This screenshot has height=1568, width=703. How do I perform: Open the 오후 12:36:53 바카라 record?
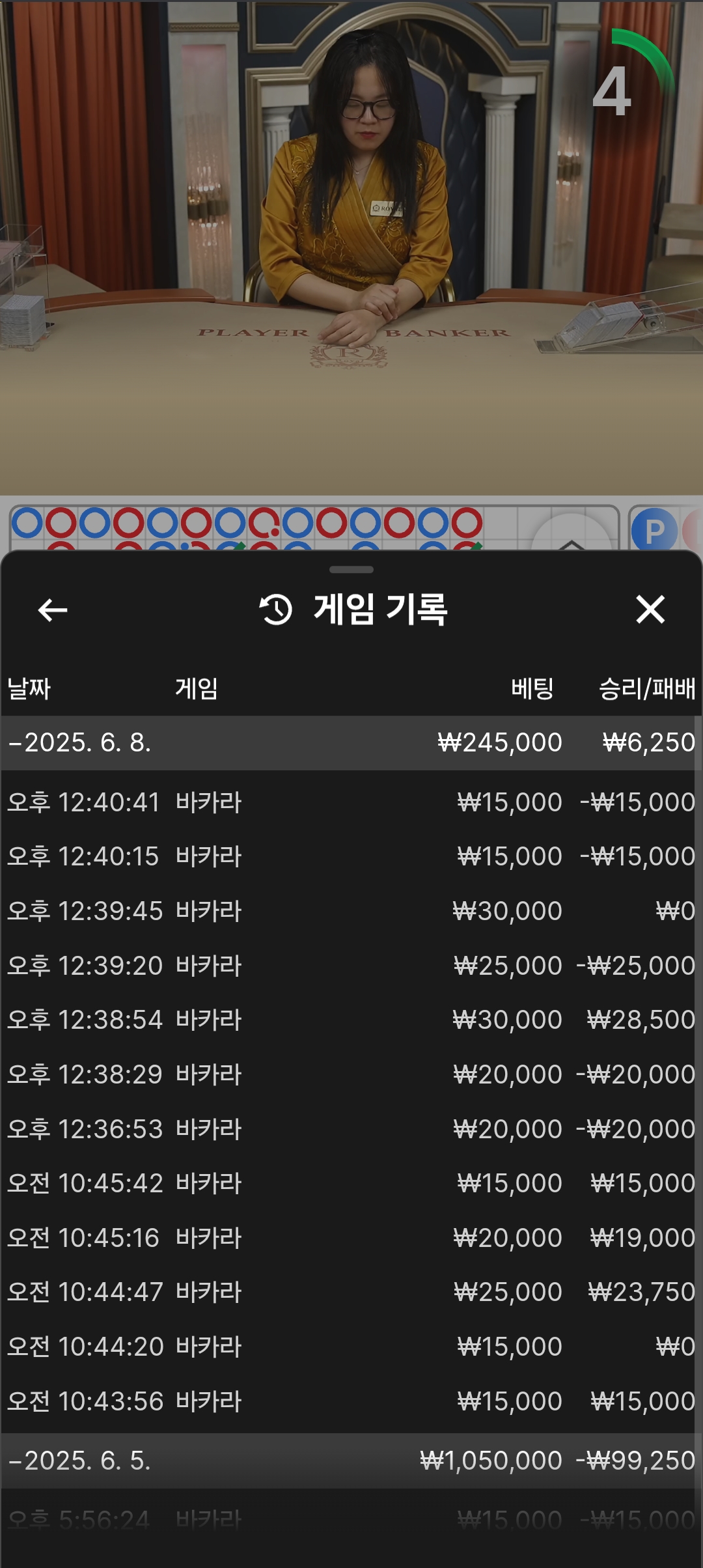[351, 1129]
